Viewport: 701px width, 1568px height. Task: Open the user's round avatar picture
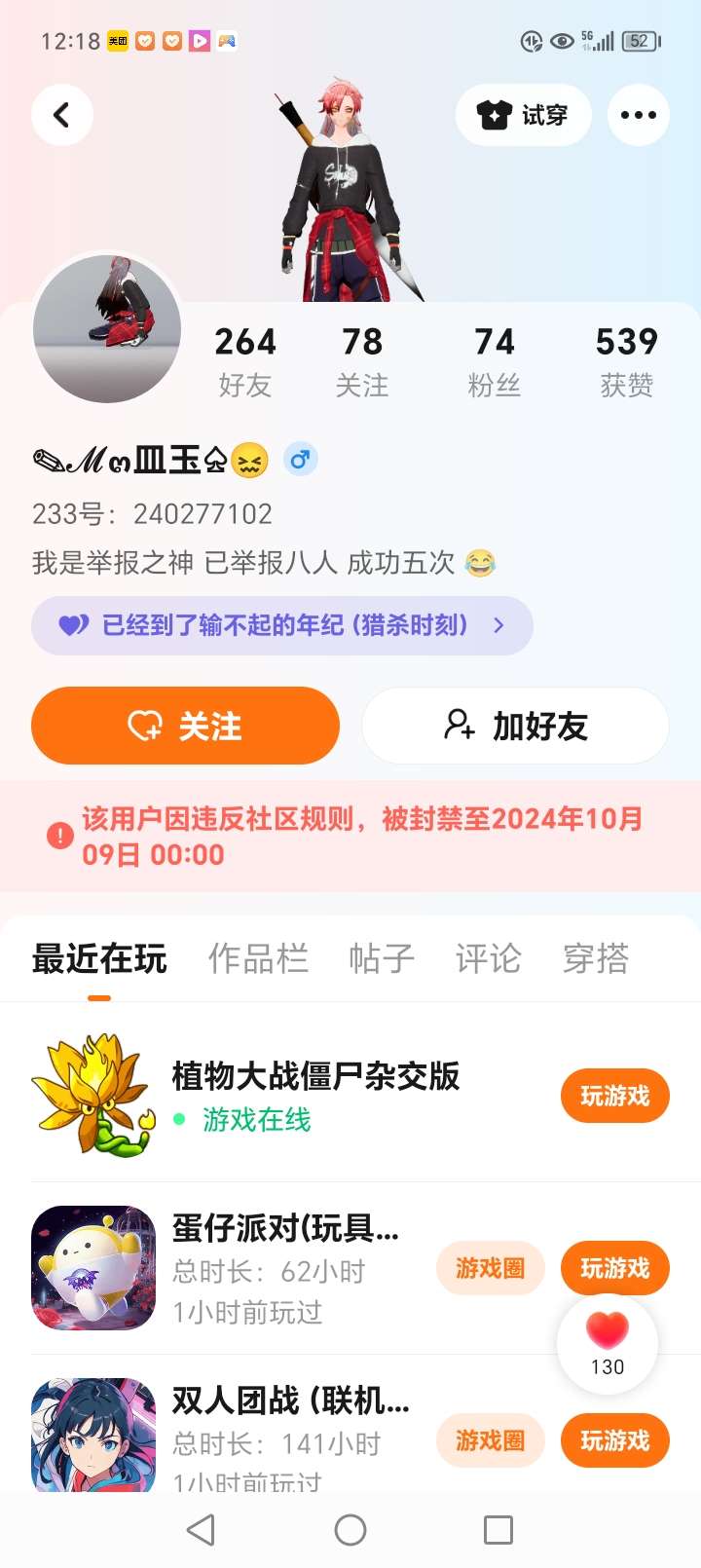107,329
